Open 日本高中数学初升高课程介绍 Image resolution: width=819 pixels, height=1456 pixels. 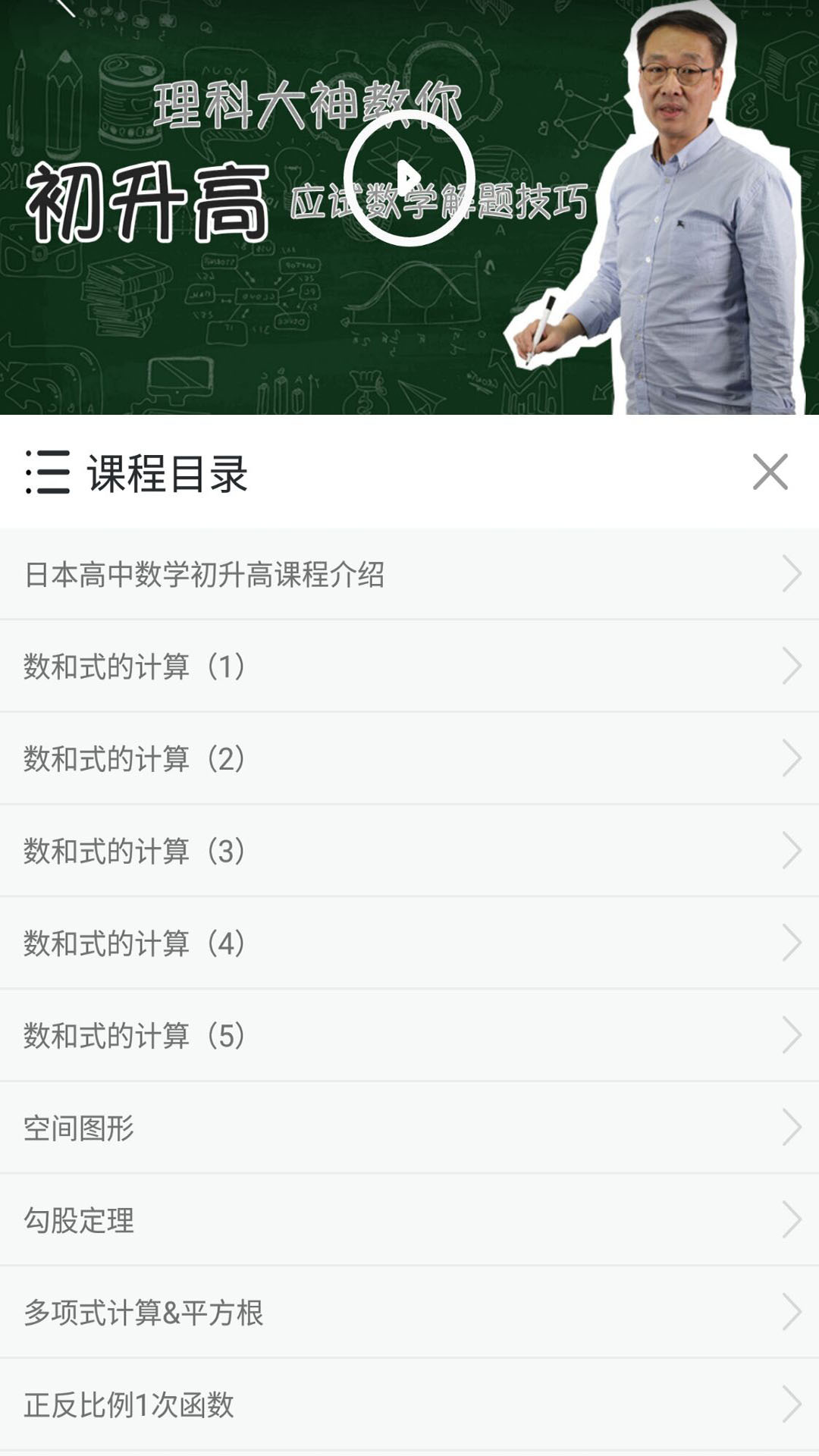(x=303, y=576)
